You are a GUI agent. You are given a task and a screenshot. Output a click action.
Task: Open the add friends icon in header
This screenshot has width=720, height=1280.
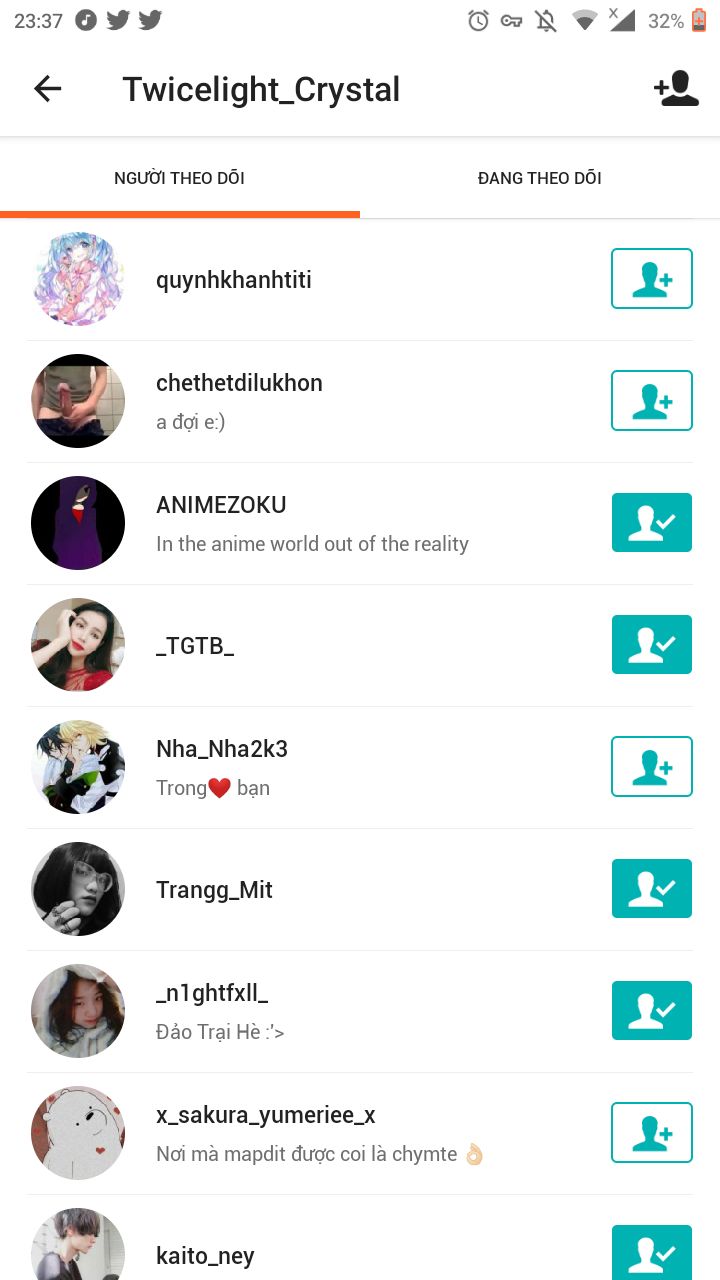(x=676, y=89)
